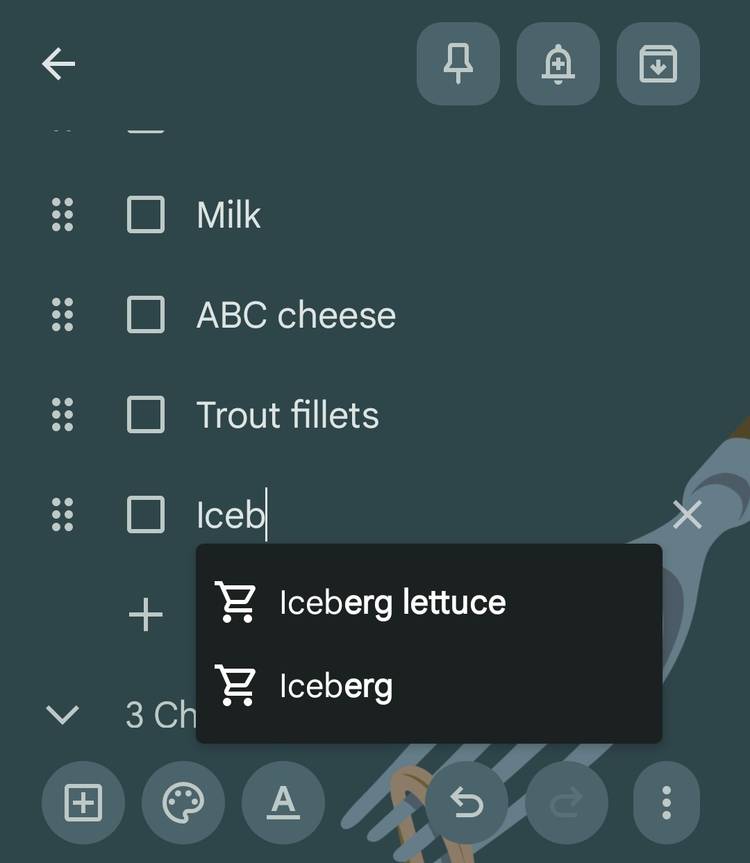Check the Trout fillets item
Viewport: 750px width, 863px height.
[145, 415]
